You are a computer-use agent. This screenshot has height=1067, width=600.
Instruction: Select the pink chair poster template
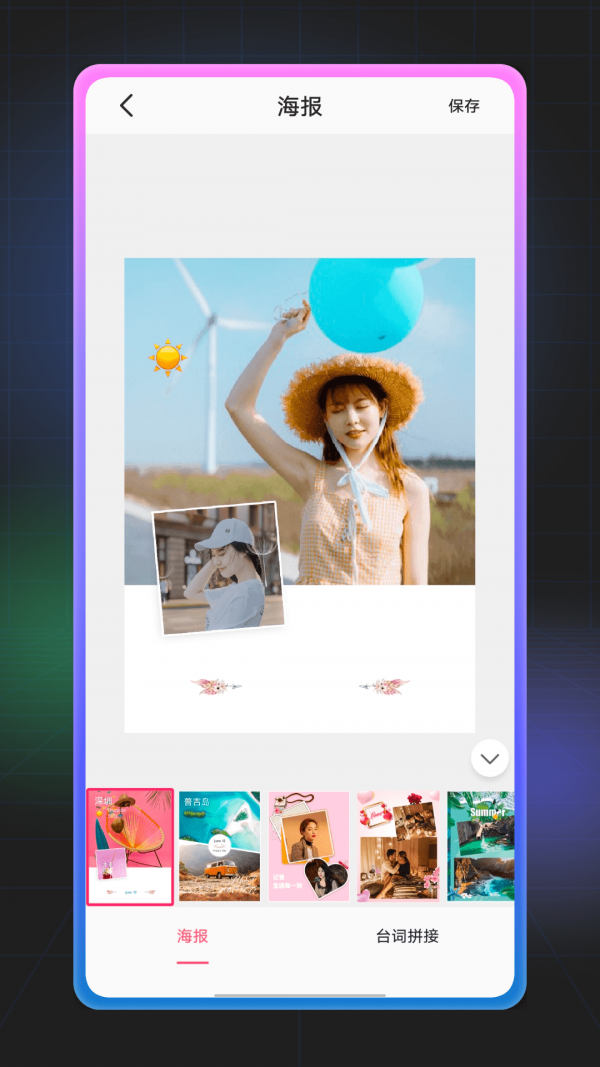130,846
